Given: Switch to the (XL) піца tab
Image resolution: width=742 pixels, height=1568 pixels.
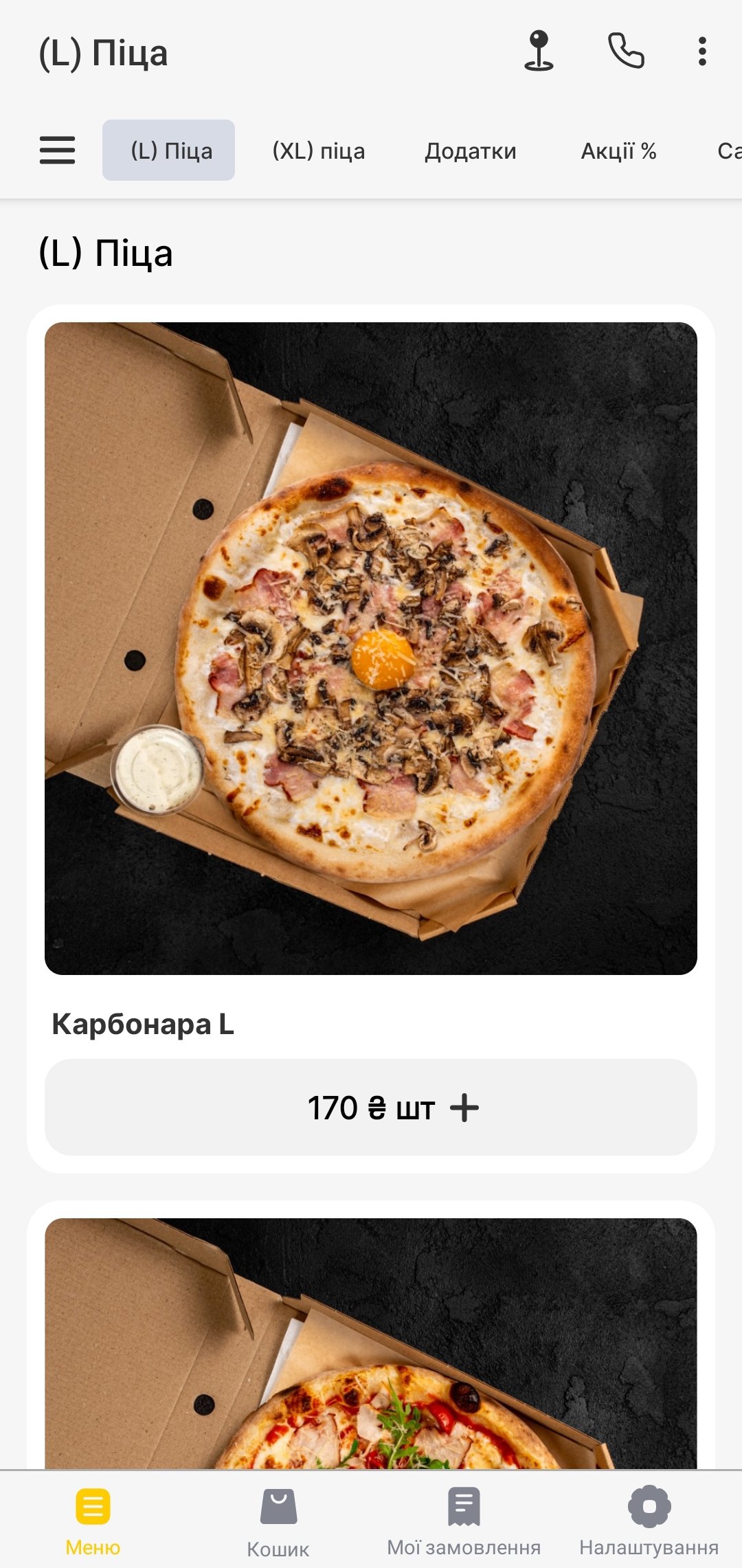Looking at the screenshot, I should tap(319, 150).
